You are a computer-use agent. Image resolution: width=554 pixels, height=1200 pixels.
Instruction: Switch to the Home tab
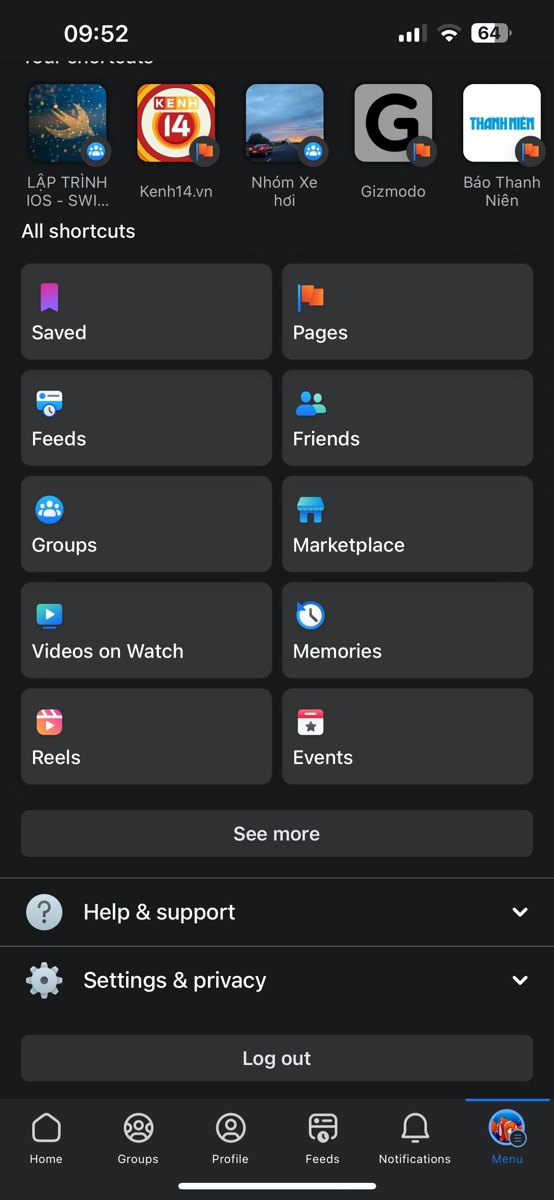(46, 1138)
